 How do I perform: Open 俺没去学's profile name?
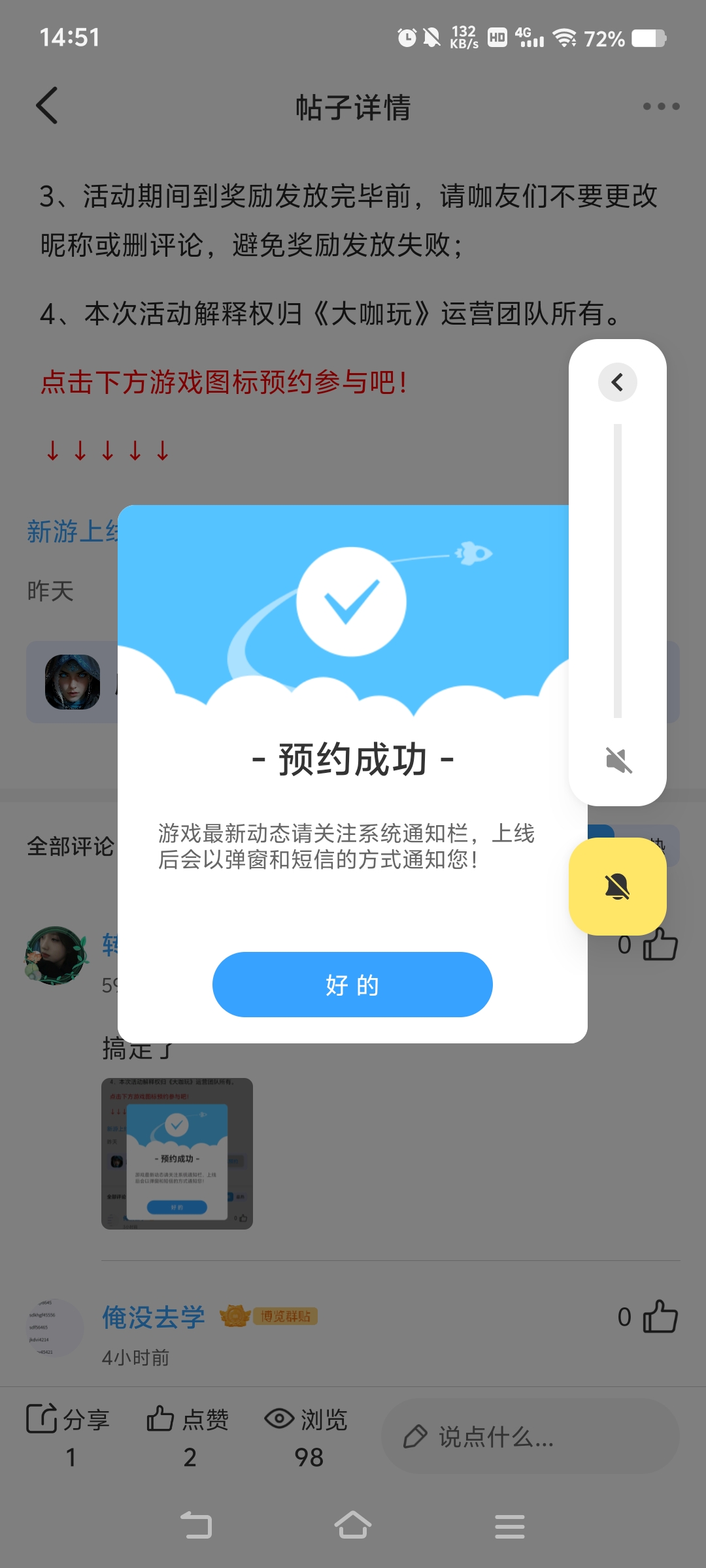[154, 1317]
